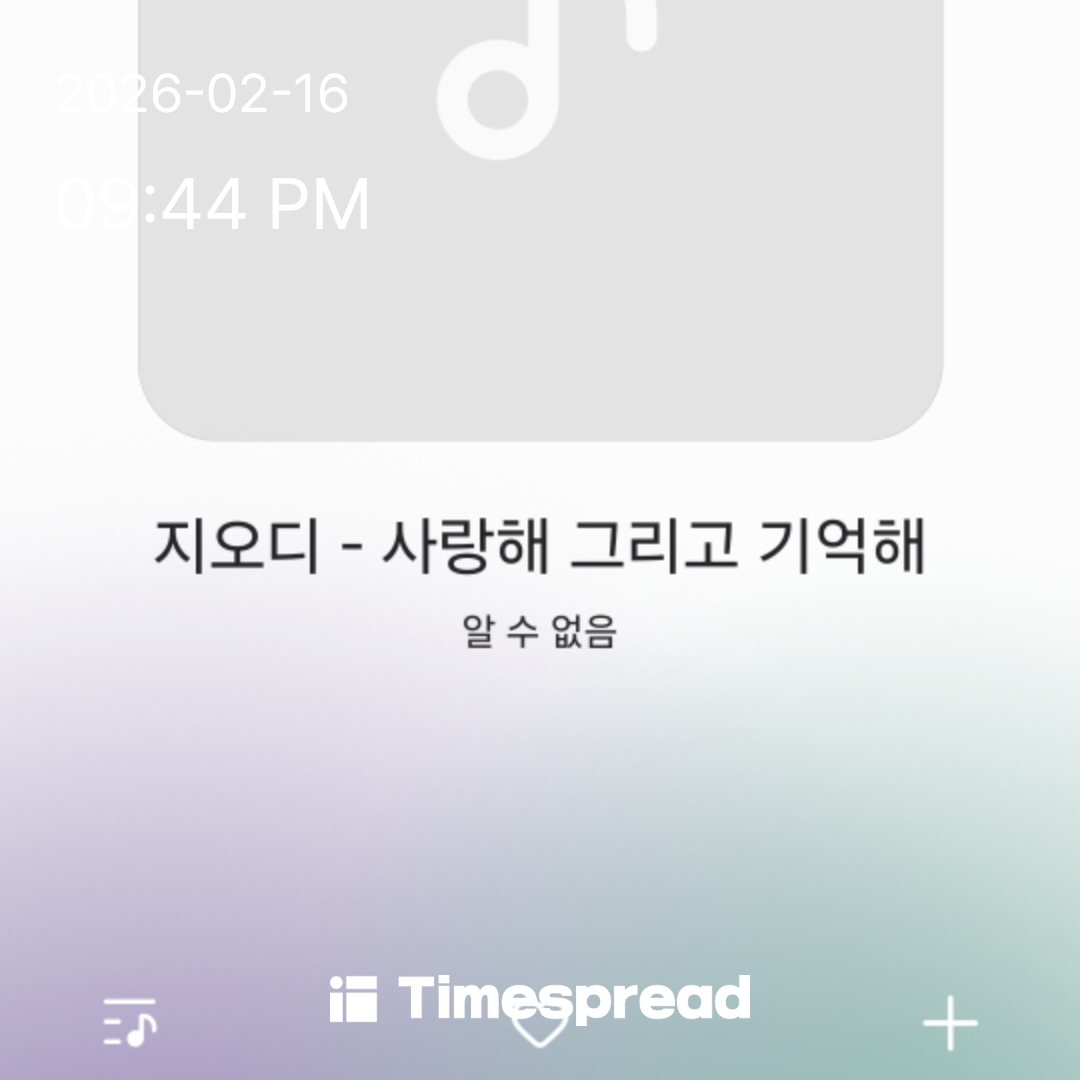Add this song using the plus icon
Screen dimensions: 1080x1080
949,1024
